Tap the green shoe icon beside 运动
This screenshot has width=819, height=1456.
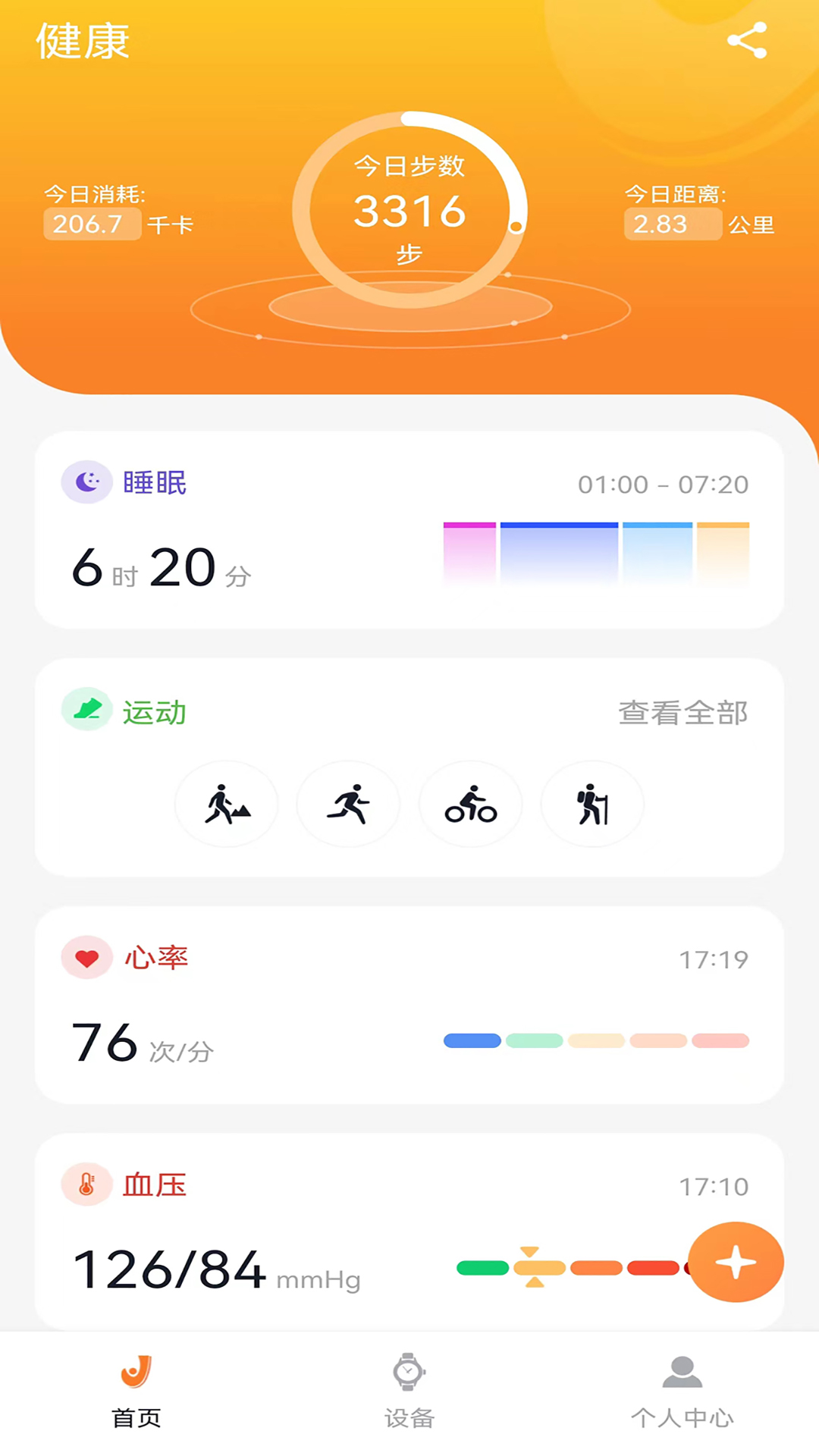click(x=87, y=710)
